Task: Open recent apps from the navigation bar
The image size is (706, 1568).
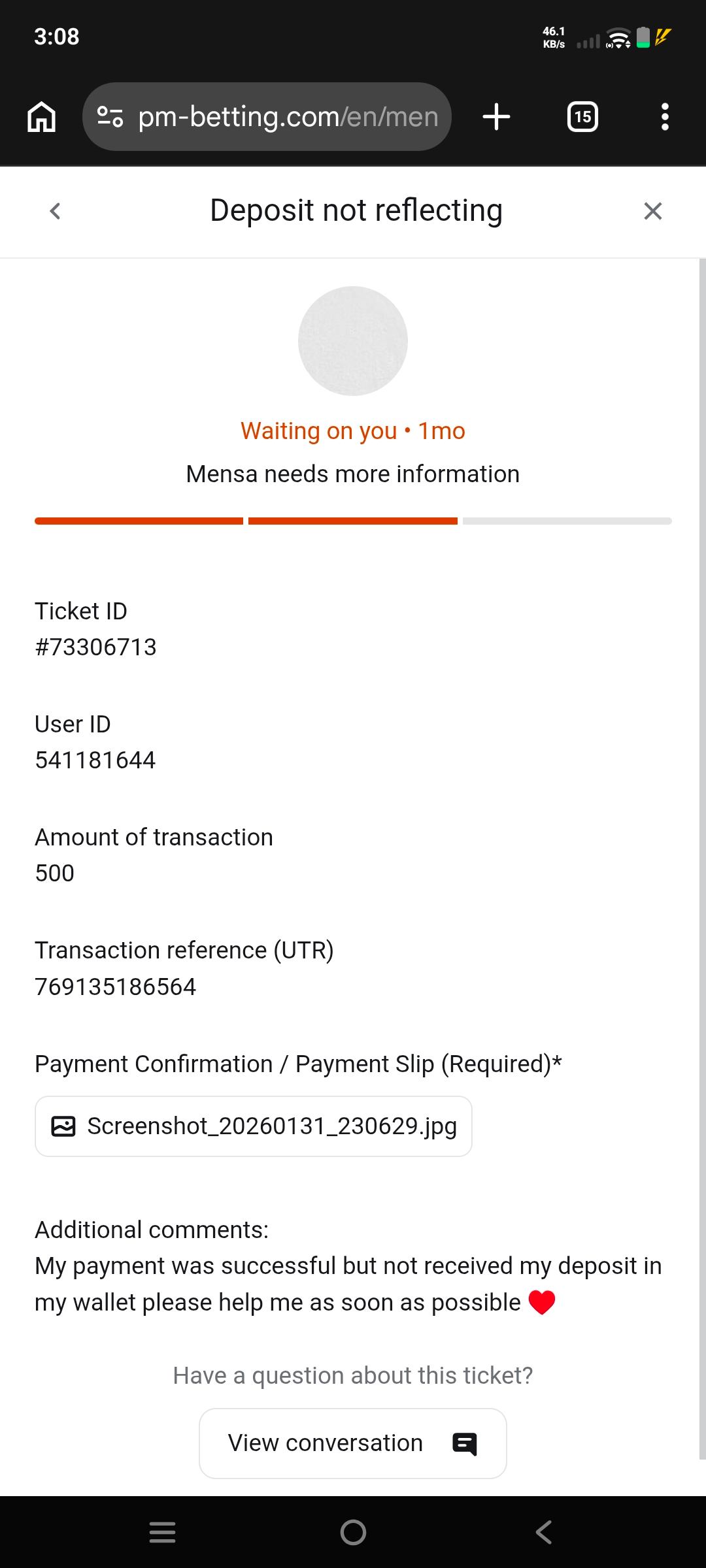Action: click(162, 1532)
